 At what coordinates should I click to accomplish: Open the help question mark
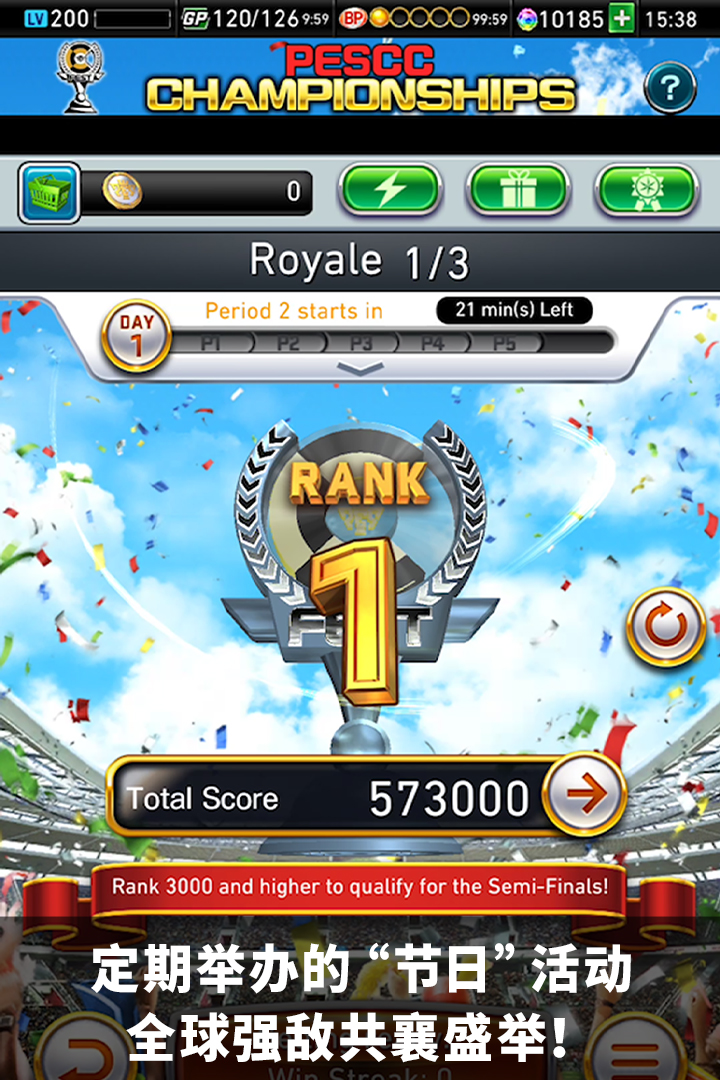click(x=669, y=88)
